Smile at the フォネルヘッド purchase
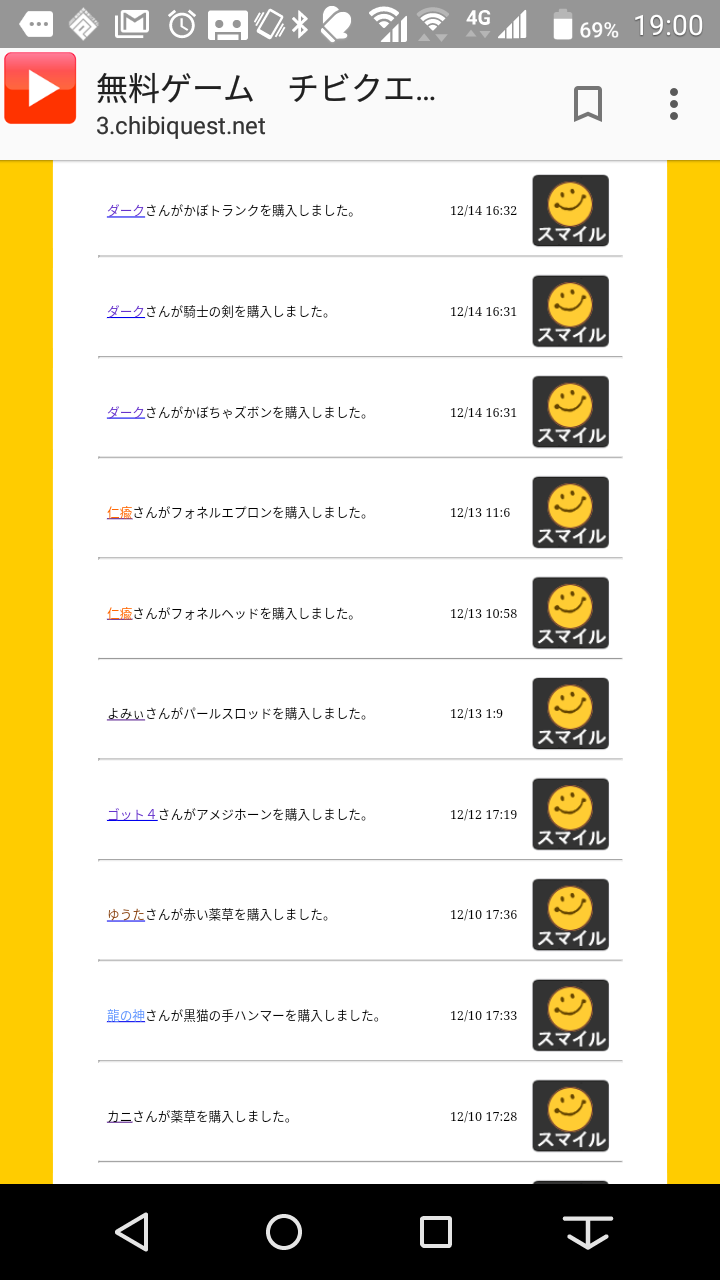 click(570, 613)
